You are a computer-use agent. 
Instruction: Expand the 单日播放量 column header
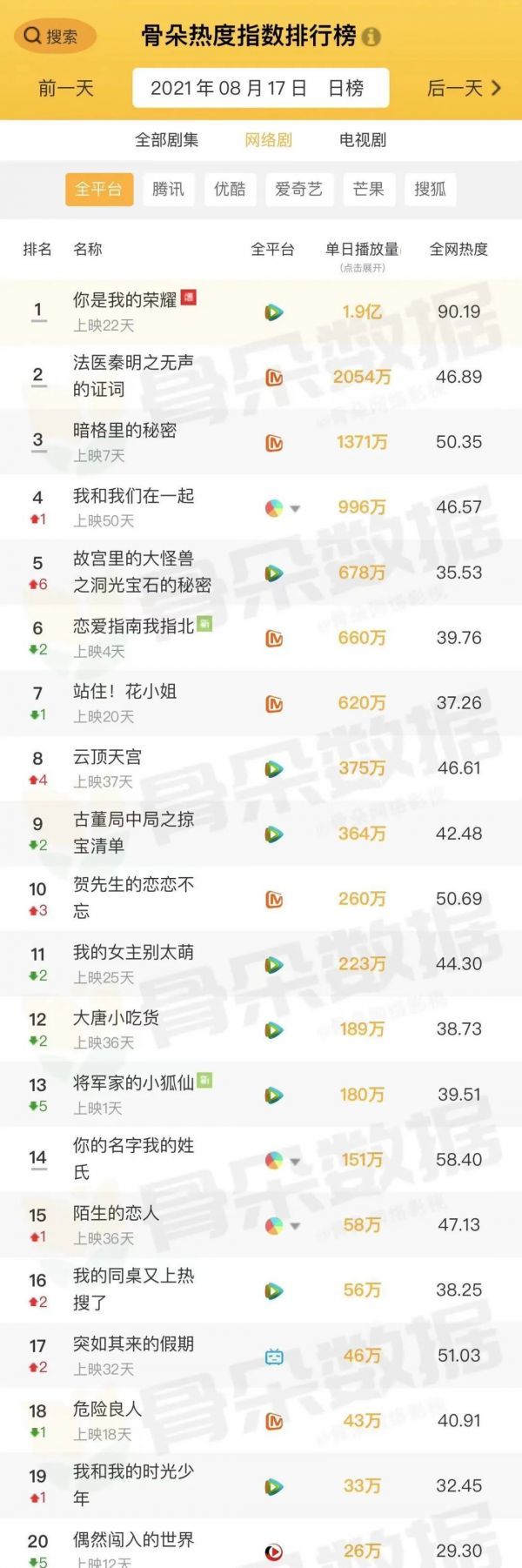coord(362,254)
